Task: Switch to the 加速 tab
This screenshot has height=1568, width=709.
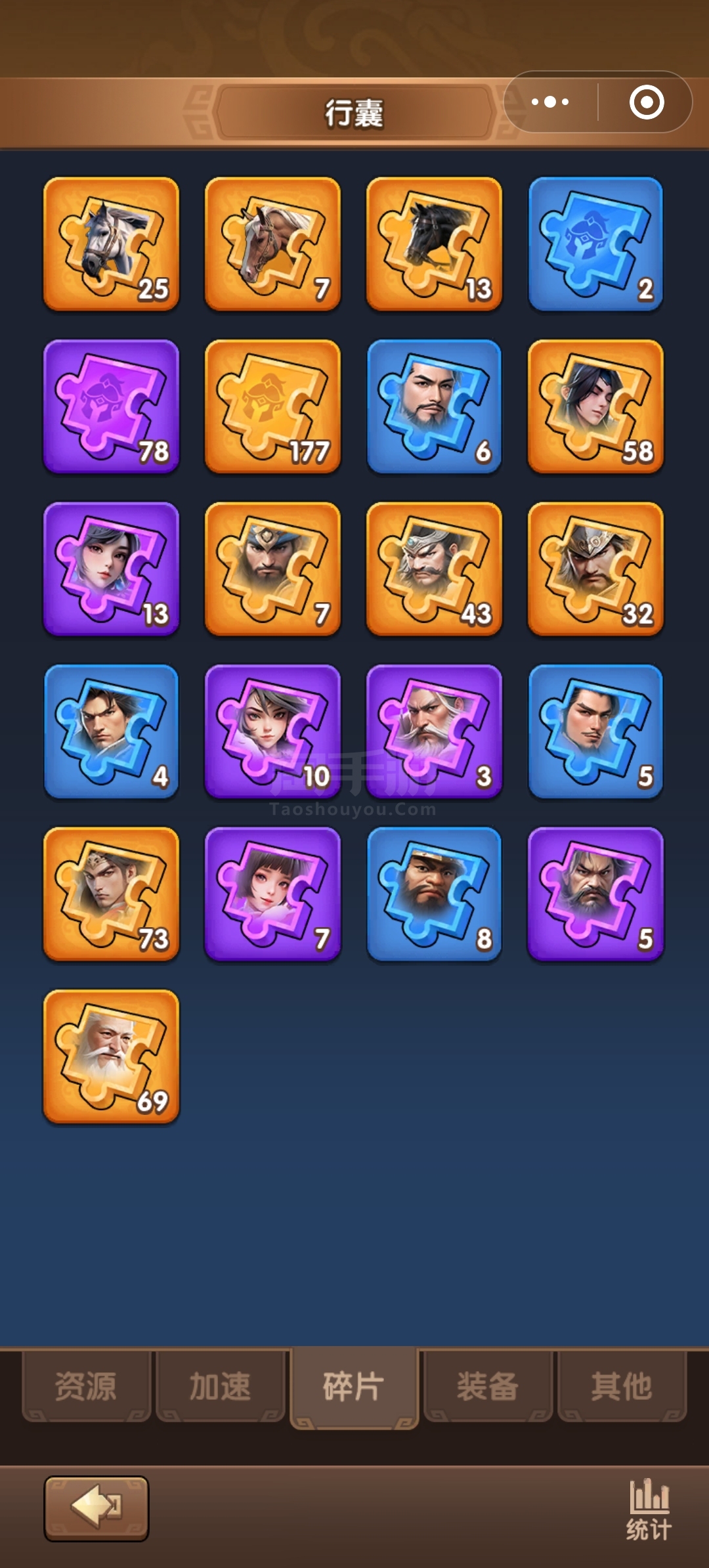Action: (x=220, y=1386)
